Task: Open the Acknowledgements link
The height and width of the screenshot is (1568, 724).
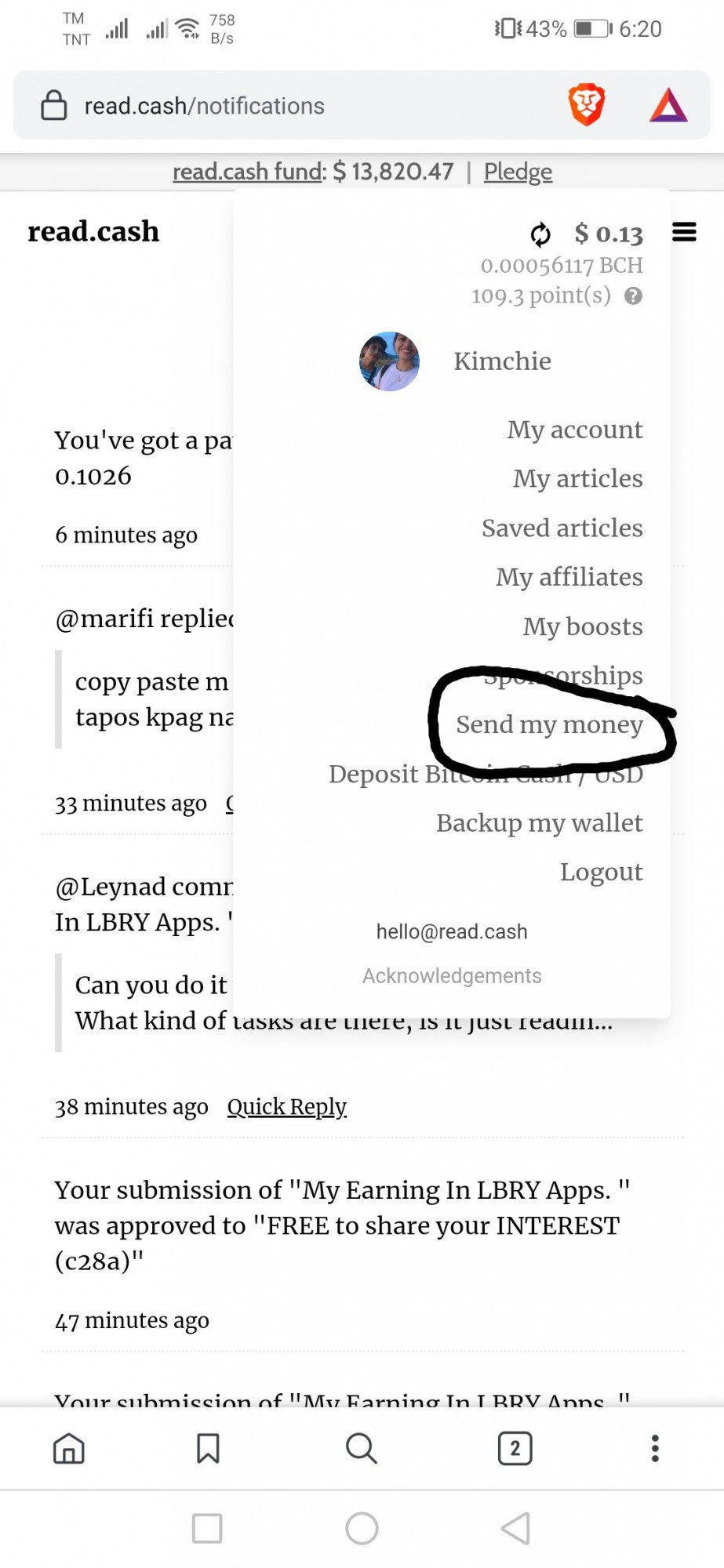Action: [452, 975]
